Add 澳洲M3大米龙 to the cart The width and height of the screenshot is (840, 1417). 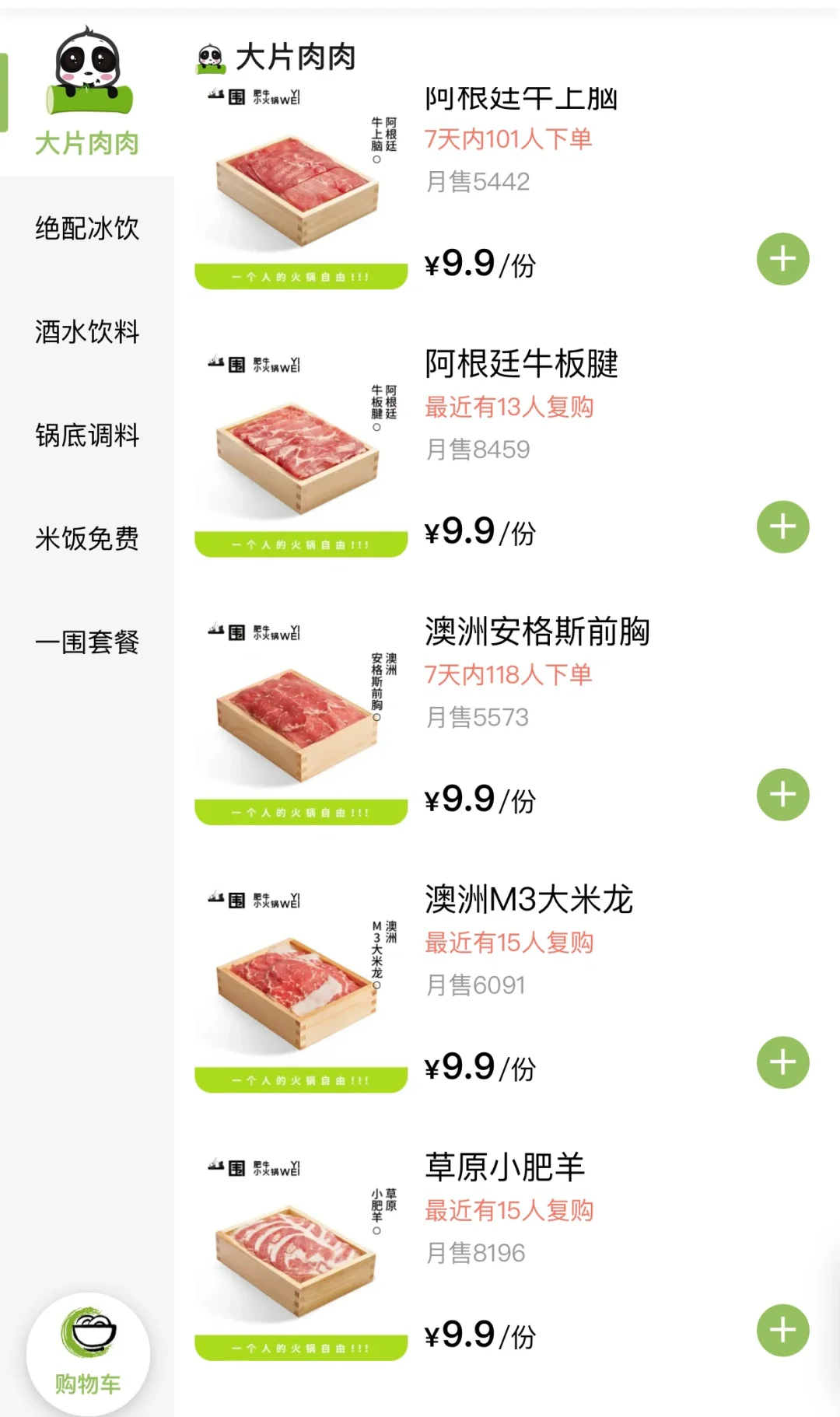coord(783,1062)
